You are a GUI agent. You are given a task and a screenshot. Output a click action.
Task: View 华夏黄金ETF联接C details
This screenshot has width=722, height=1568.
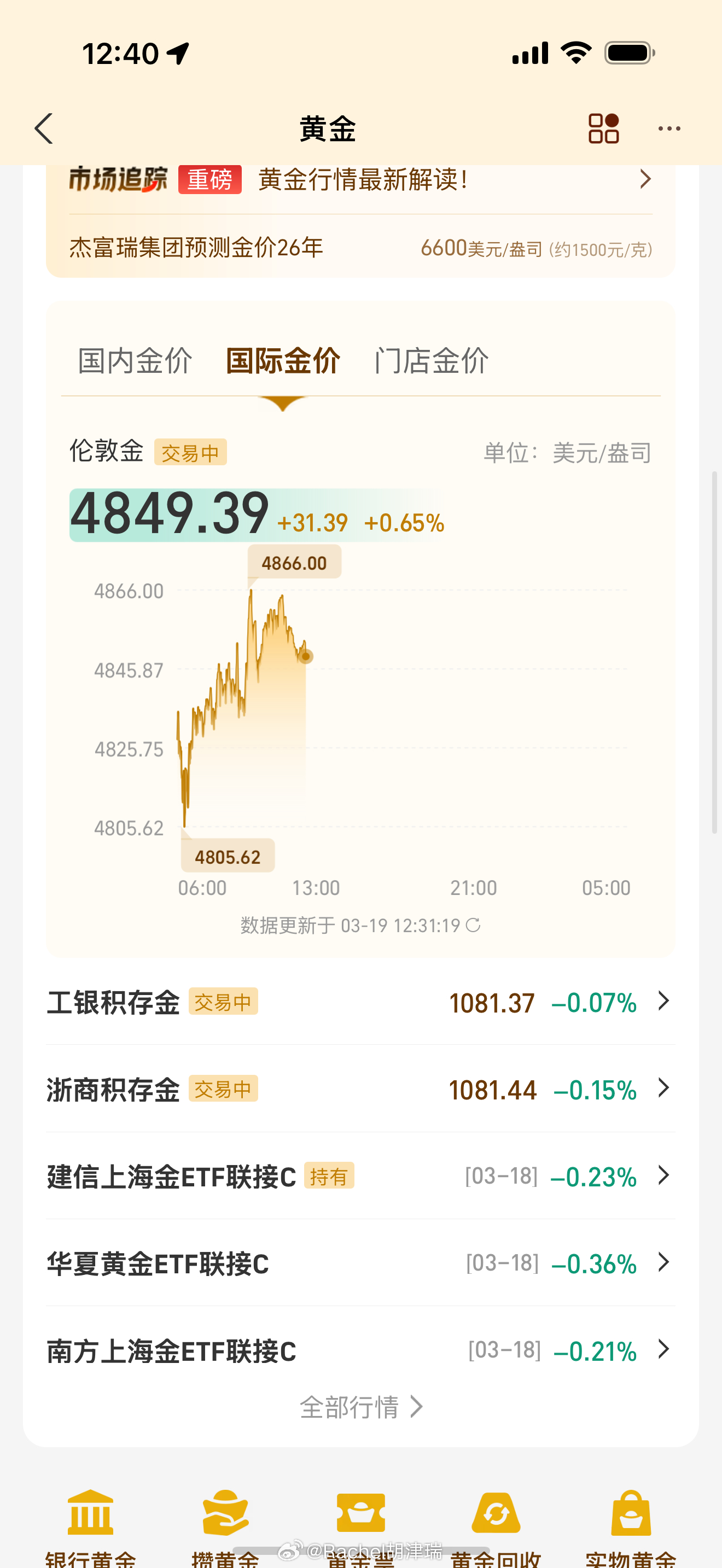click(x=360, y=1263)
